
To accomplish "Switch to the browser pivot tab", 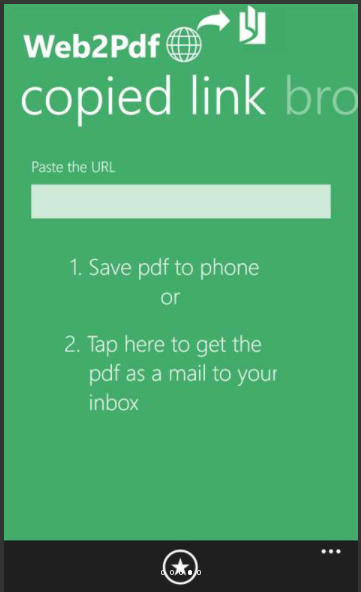I will click(x=321, y=96).
